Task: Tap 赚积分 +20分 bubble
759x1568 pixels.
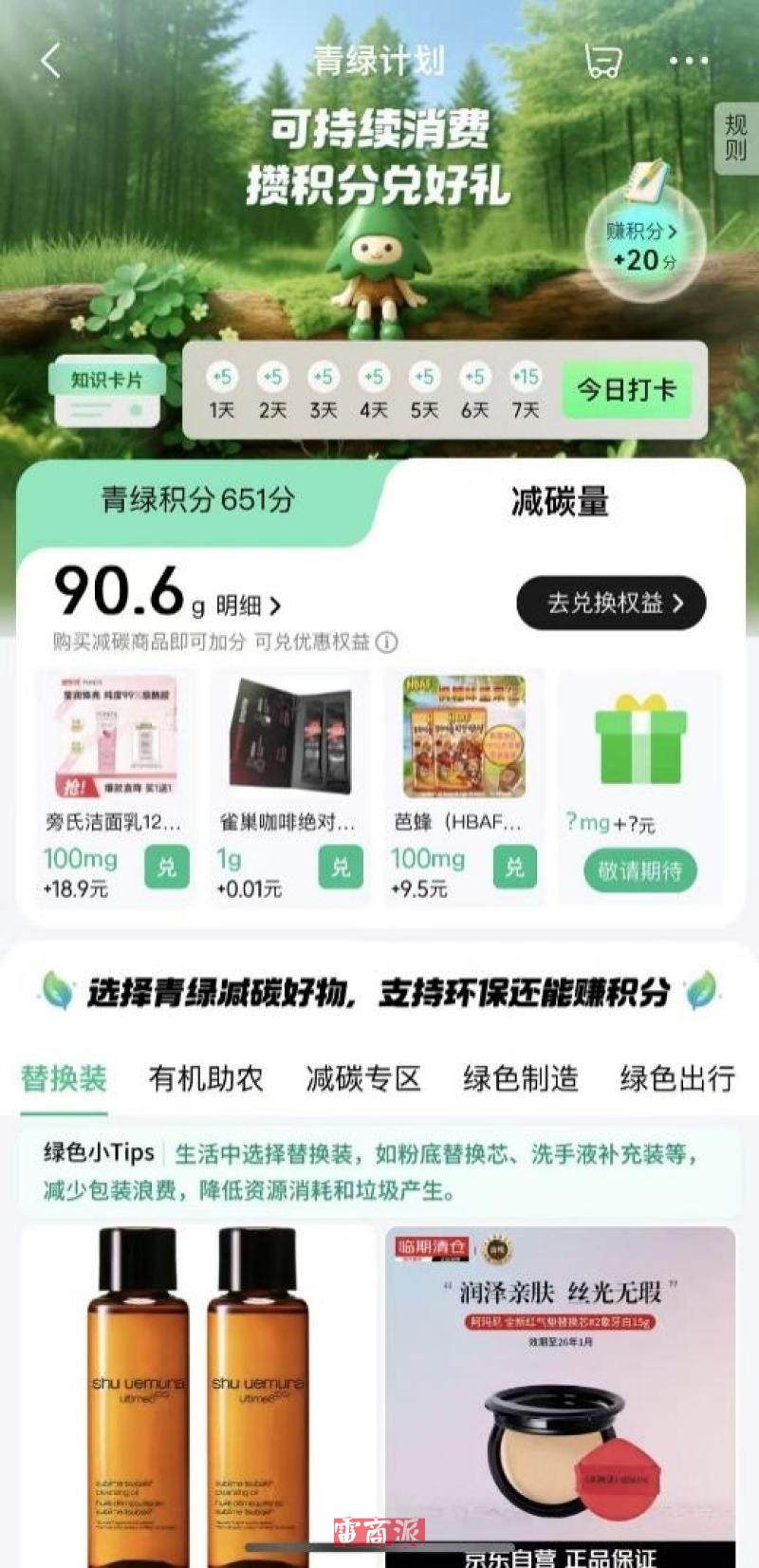Action: point(644,246)
